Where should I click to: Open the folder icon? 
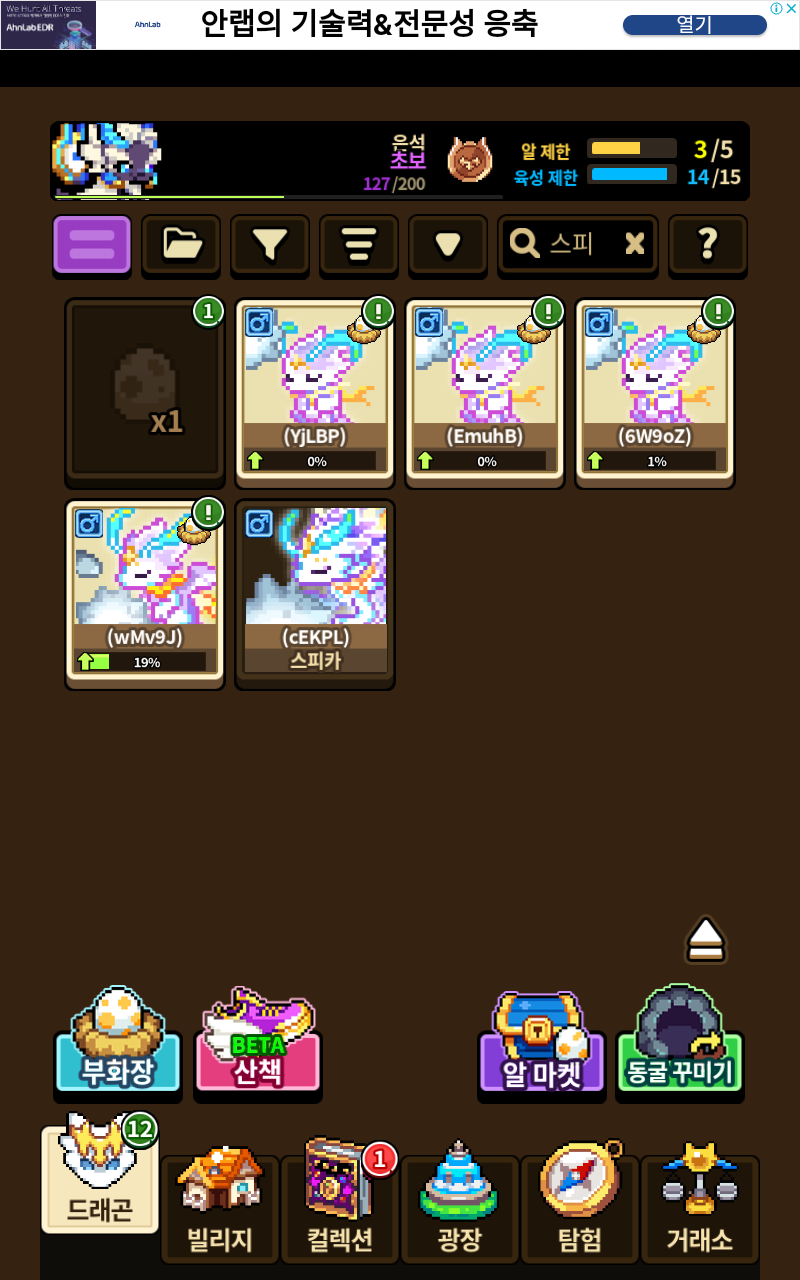(181, 244)
